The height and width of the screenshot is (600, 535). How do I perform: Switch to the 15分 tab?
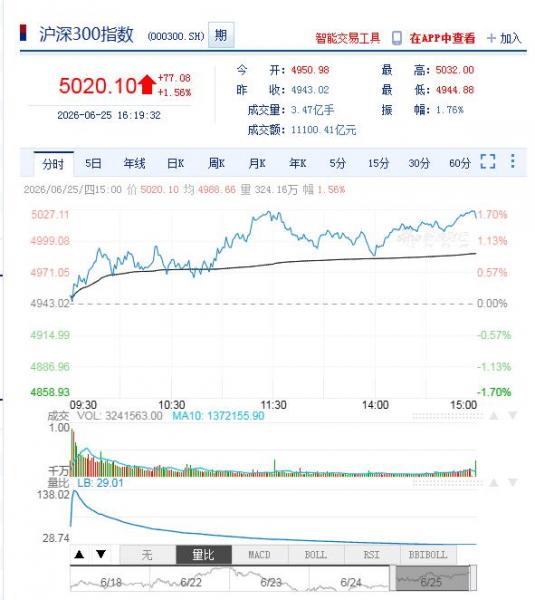378,164
